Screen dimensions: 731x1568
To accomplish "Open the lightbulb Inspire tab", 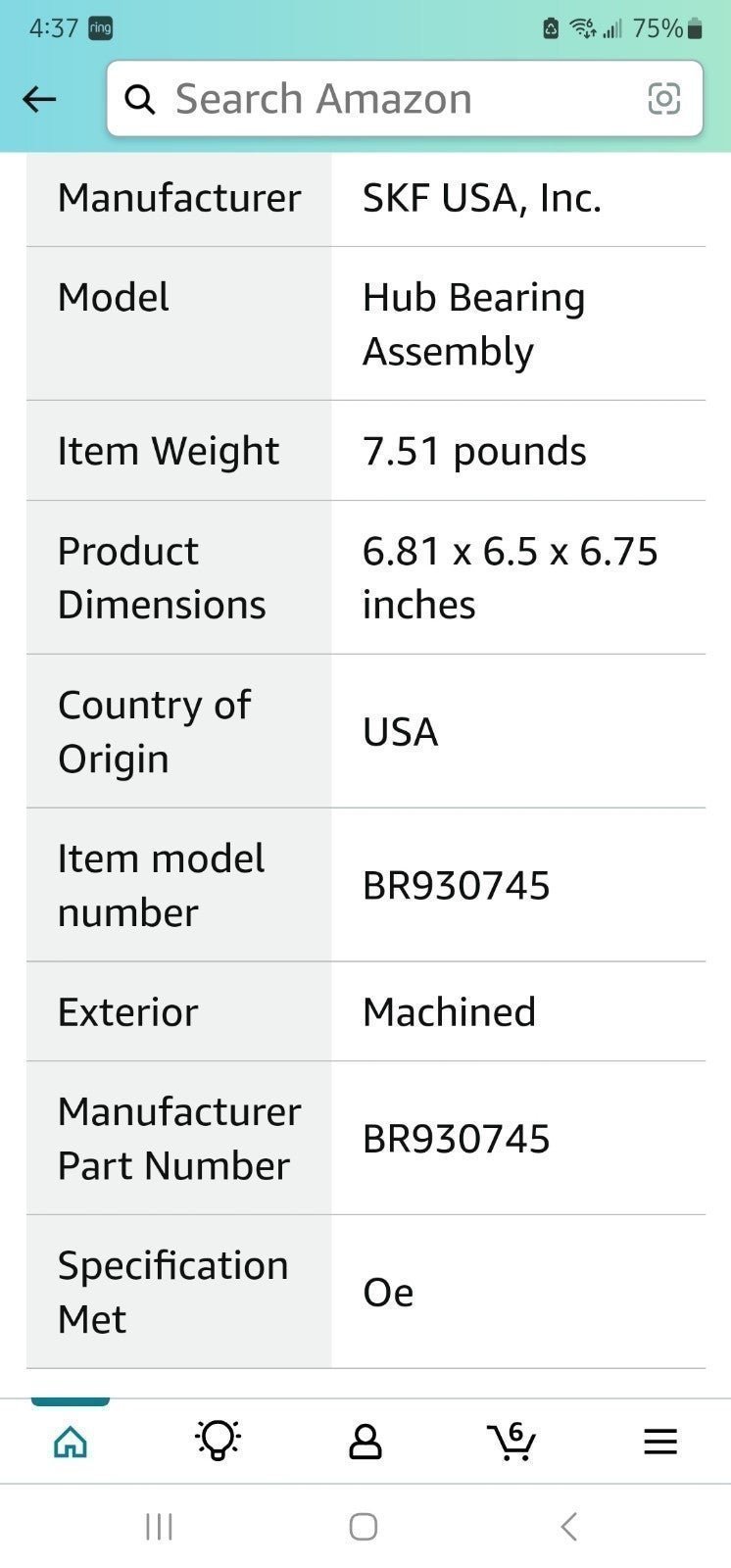I will coord(218,1441).
